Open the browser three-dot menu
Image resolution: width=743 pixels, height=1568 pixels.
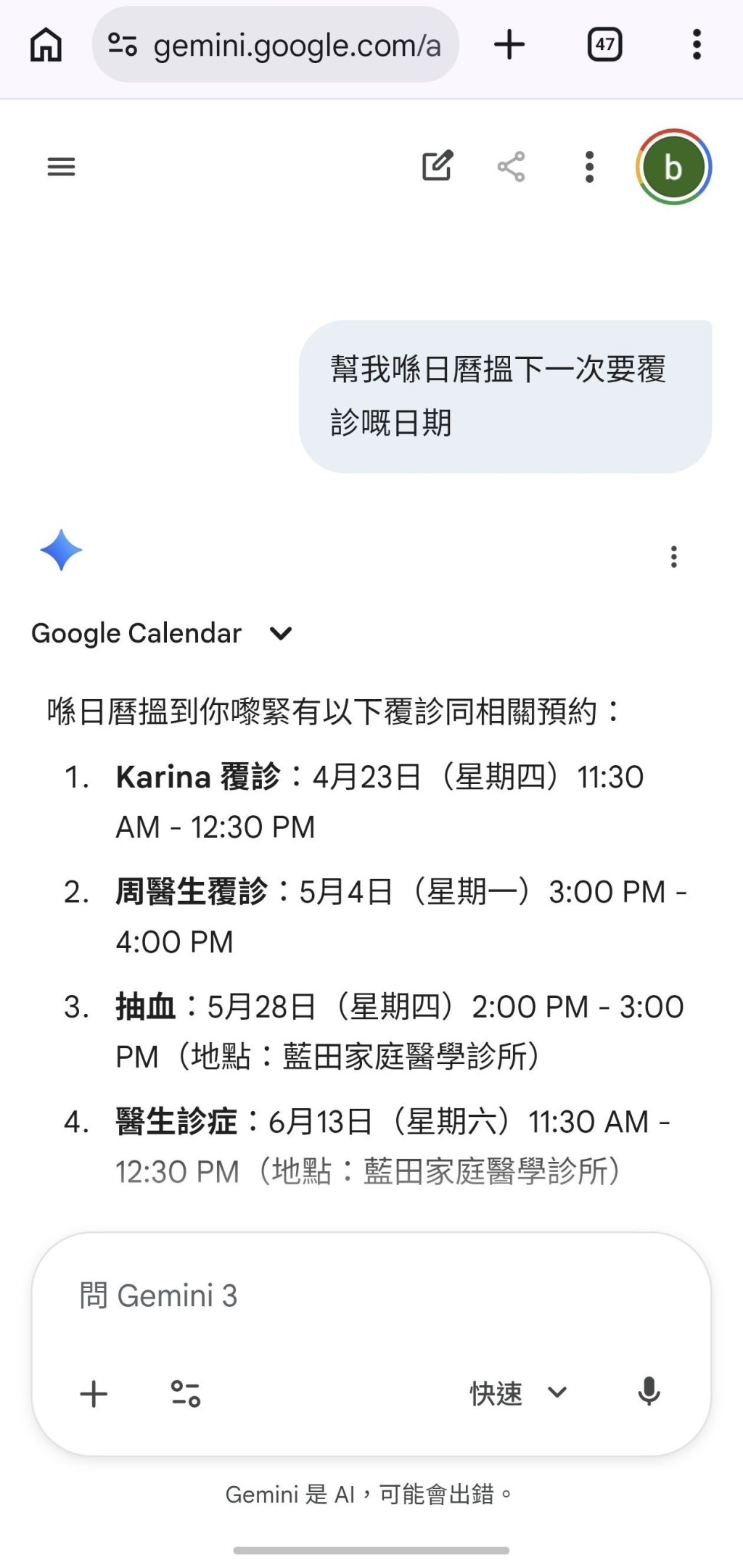[x=695, y=44]
